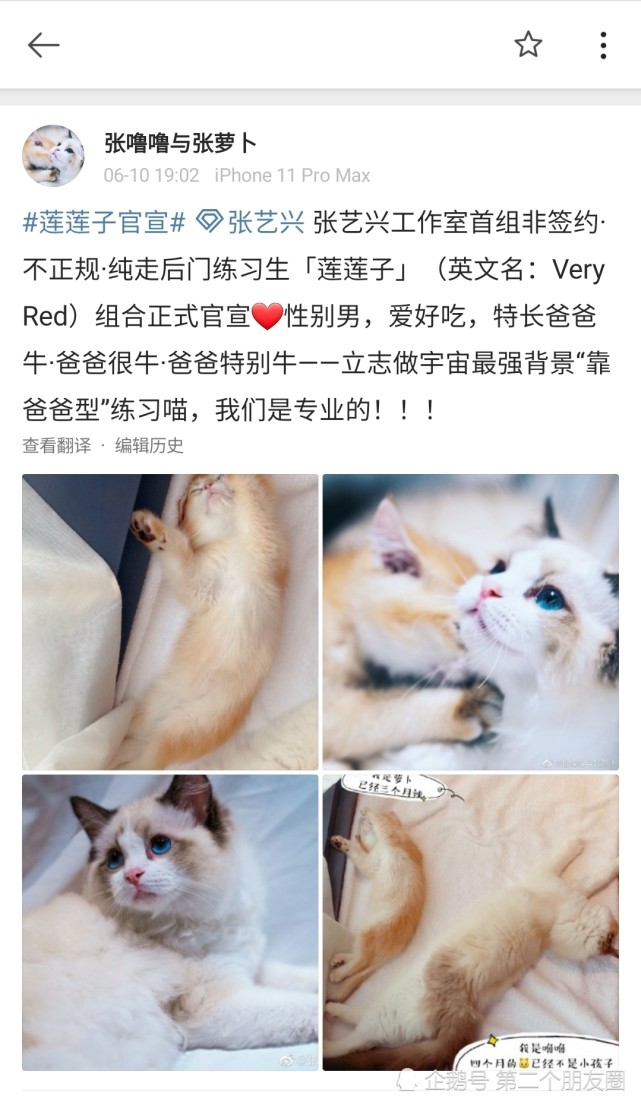Open the username 张噜噜与张萝卜
Screen dimensions: 641x1103
point(180,144)
